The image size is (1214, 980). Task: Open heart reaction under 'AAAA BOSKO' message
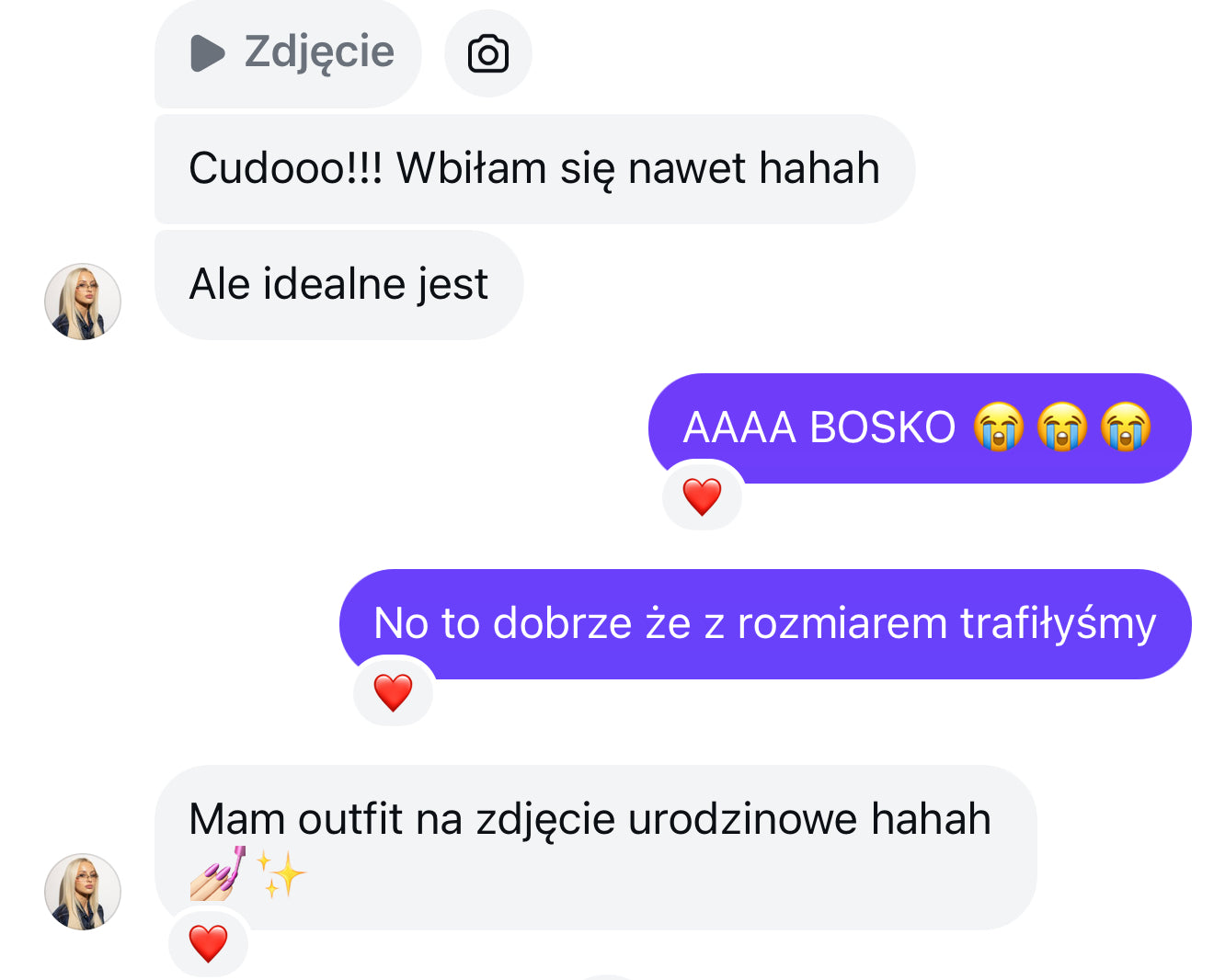(702, 496)
